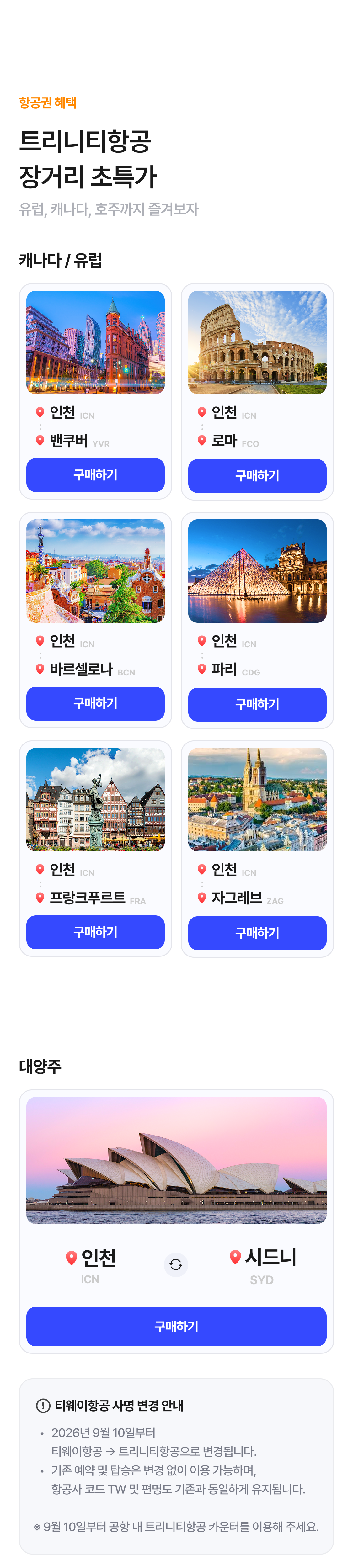This screenshot has height=1568, width=353.
Task: Buy the 인천–로마 flight ticket
Action: [257, 475]
